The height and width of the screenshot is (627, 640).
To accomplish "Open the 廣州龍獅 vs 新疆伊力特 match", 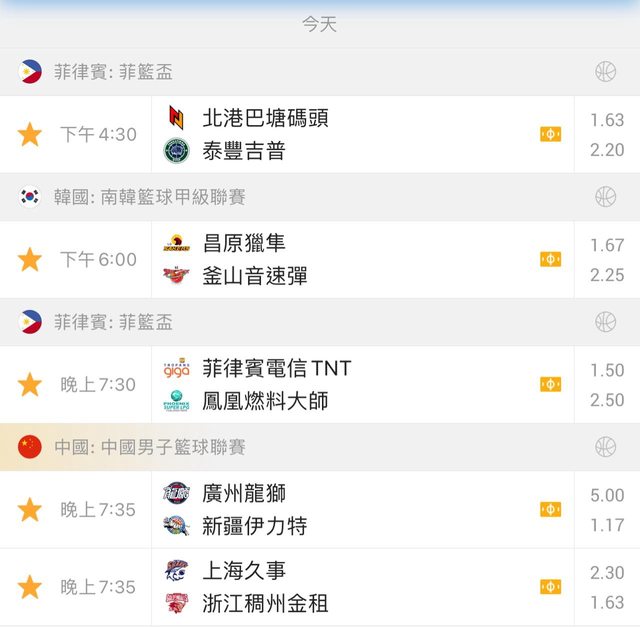I will pos(340,509).
